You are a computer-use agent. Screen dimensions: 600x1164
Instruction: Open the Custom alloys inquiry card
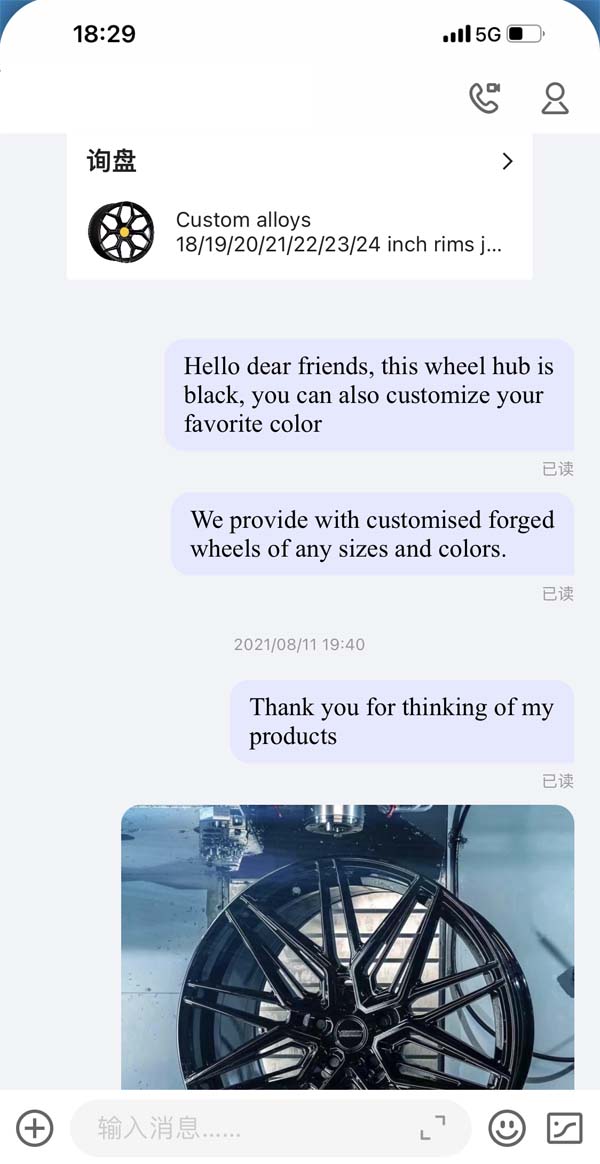point(299,206)
